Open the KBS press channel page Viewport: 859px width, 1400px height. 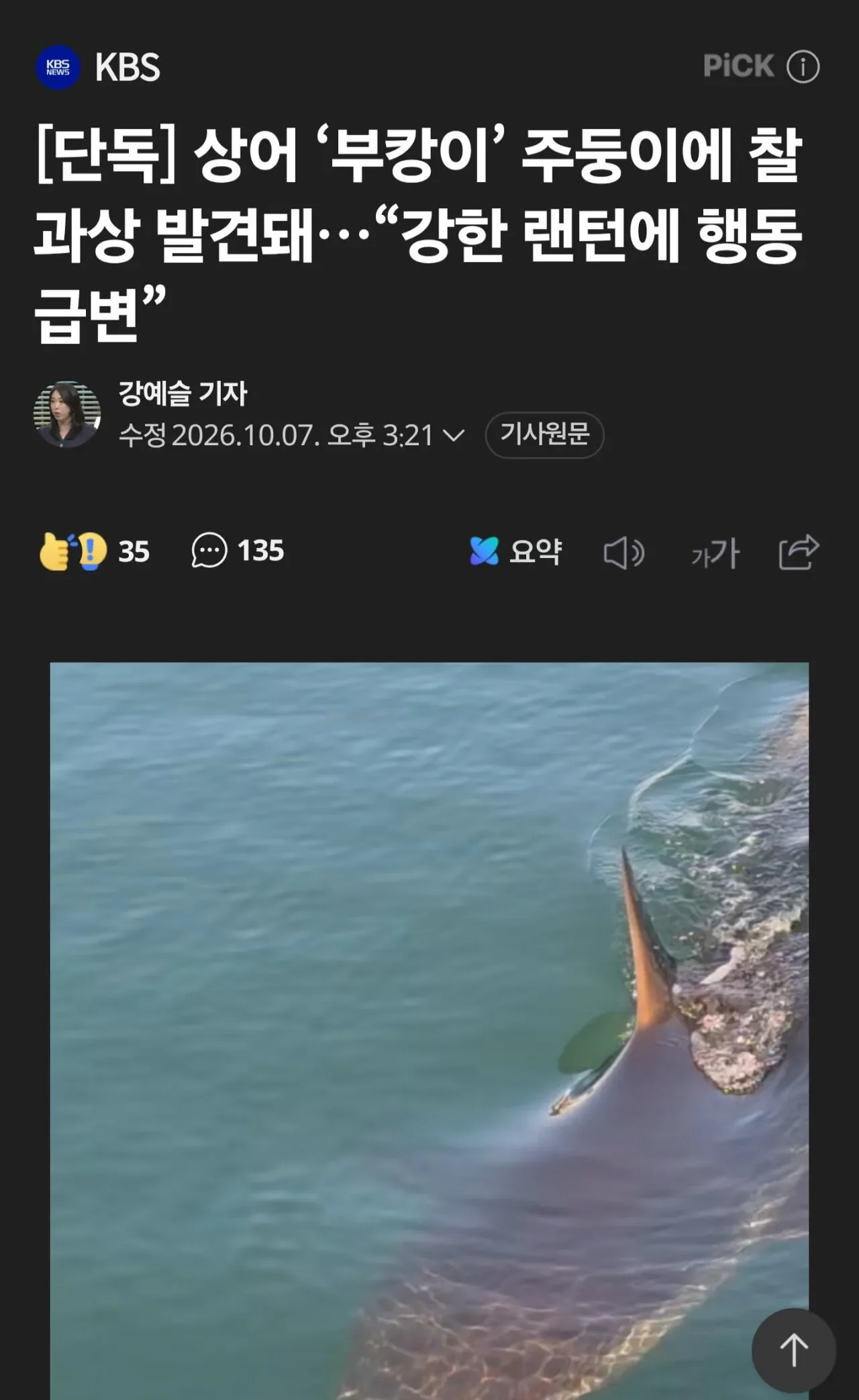(98, 67)
